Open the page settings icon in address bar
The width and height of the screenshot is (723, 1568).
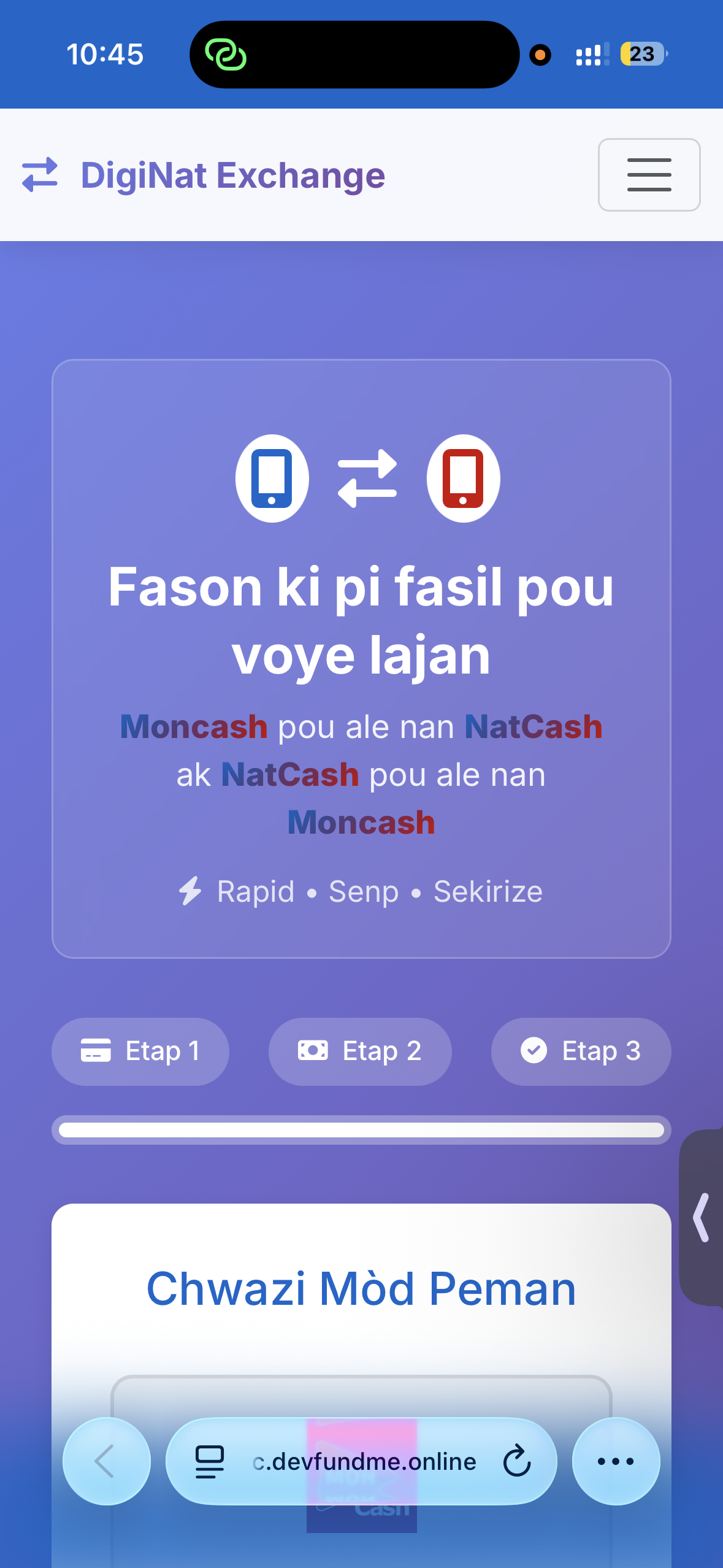point(209,1461)
